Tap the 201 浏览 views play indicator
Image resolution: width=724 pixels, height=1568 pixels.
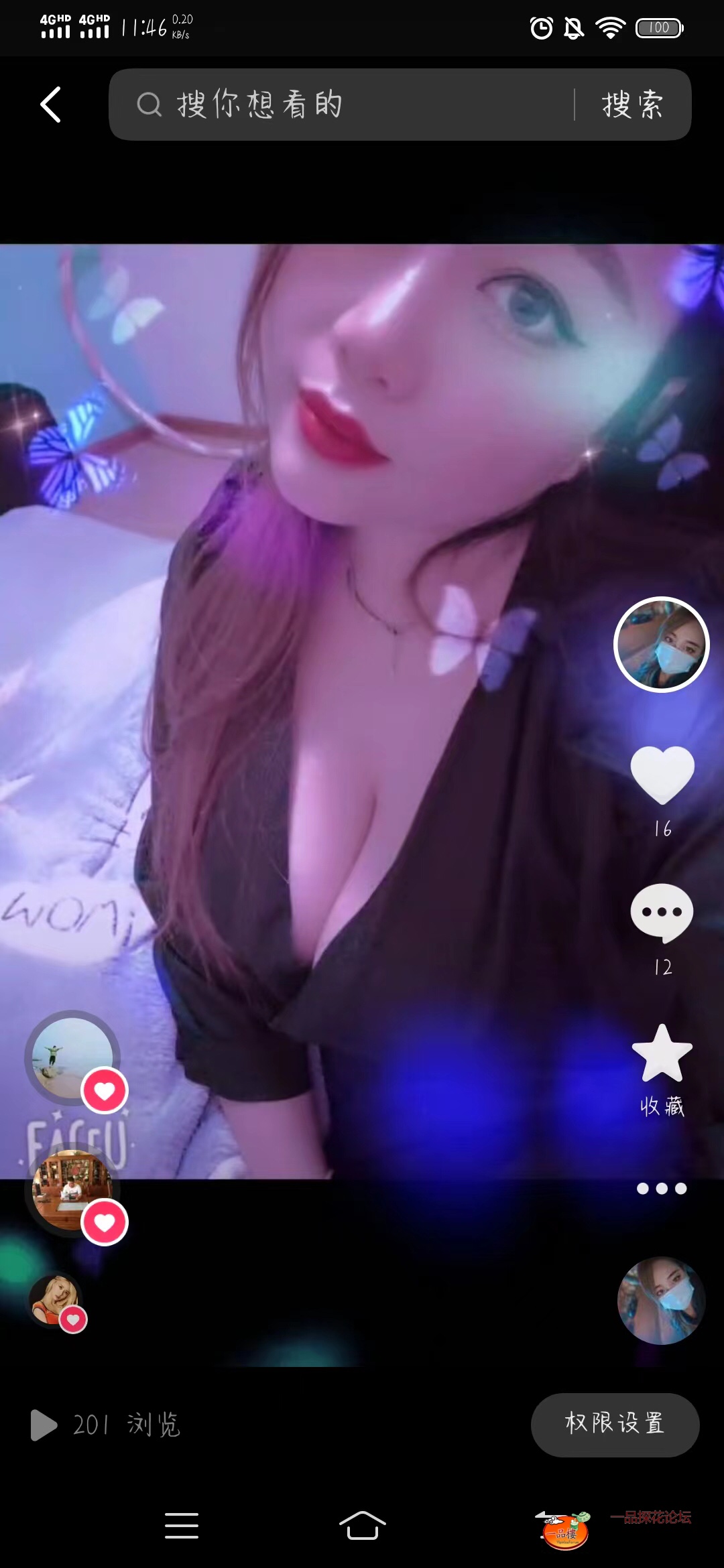click(x=105, y=1425)
